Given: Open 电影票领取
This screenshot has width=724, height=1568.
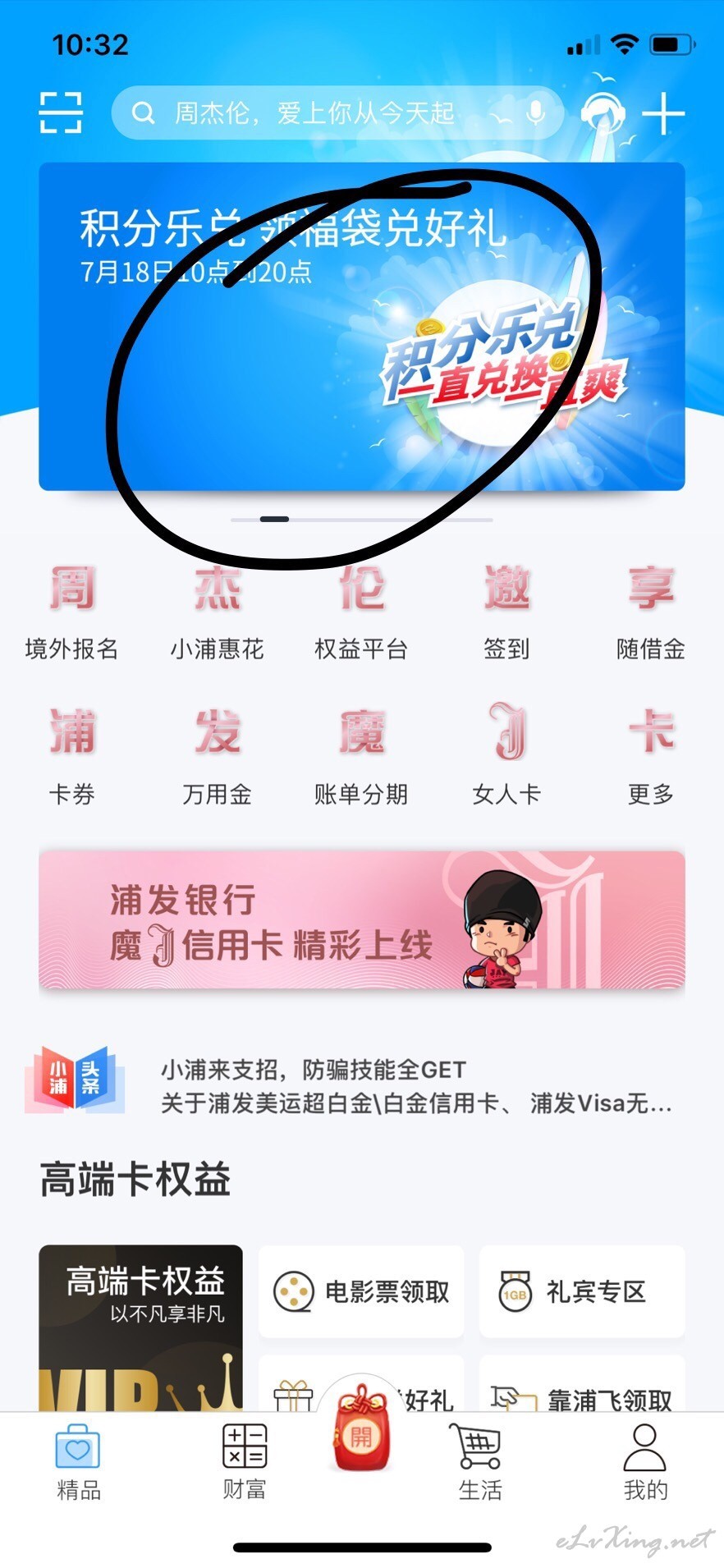Looking at the screenshot, I should (361, 1291).
